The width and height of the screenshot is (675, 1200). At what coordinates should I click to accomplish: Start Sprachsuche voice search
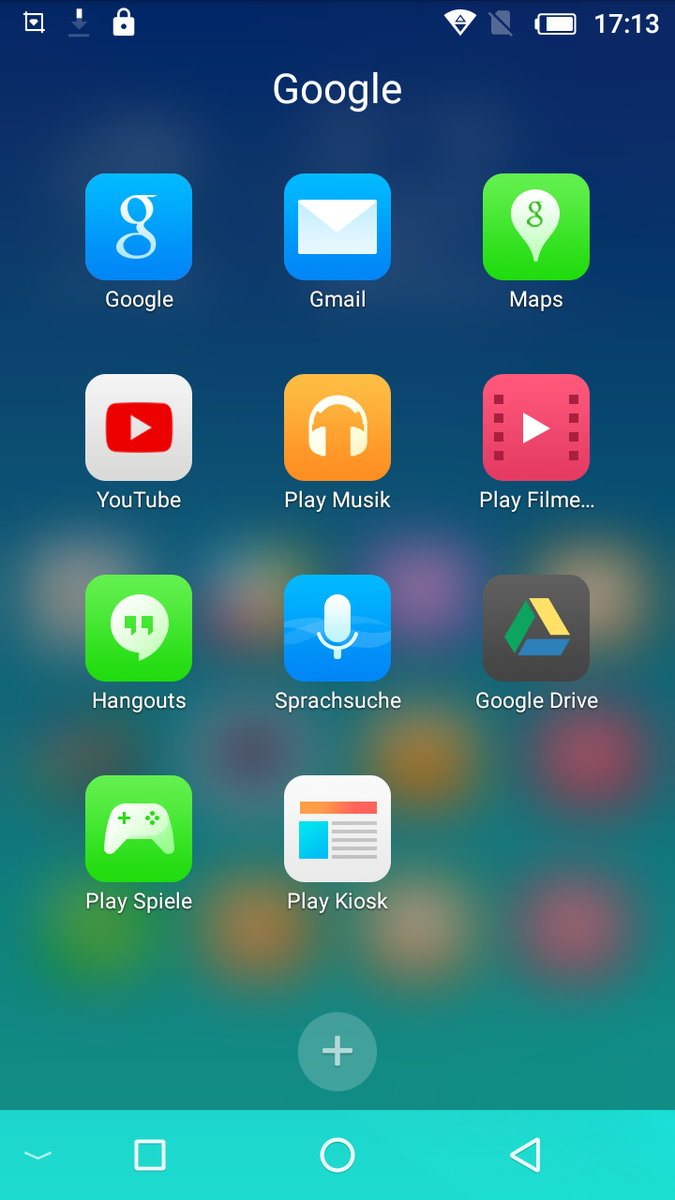pyautogui.click(x=337, y=628)
